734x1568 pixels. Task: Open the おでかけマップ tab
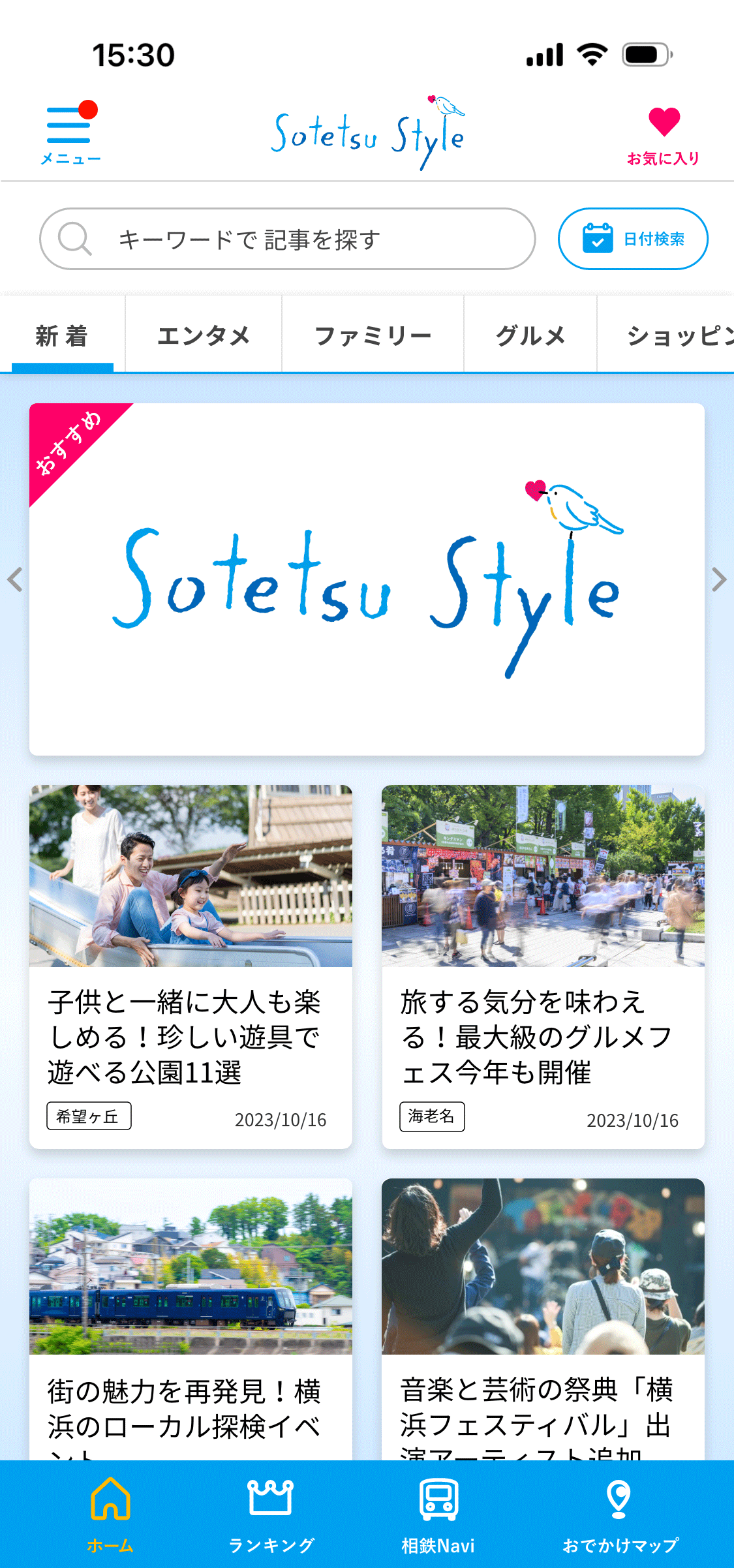tap(619, 1514)
